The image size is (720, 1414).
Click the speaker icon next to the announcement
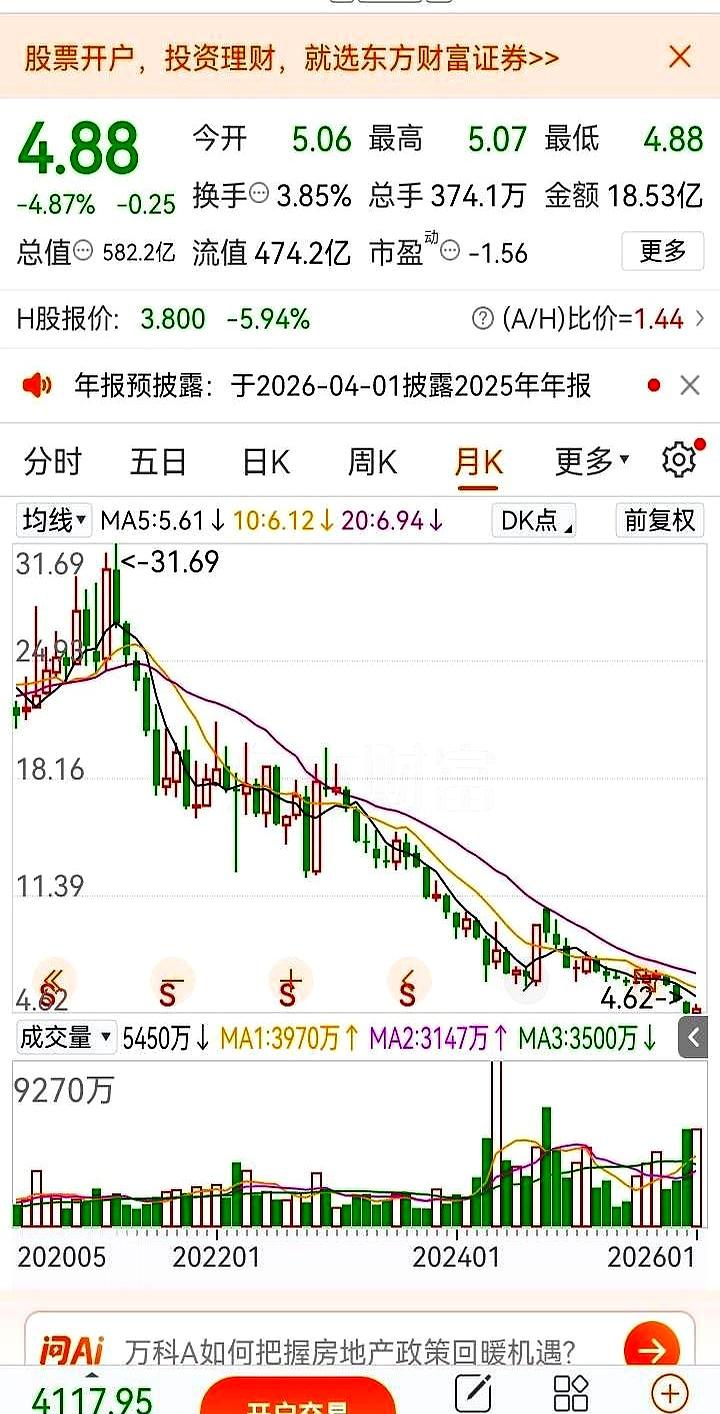37,384
